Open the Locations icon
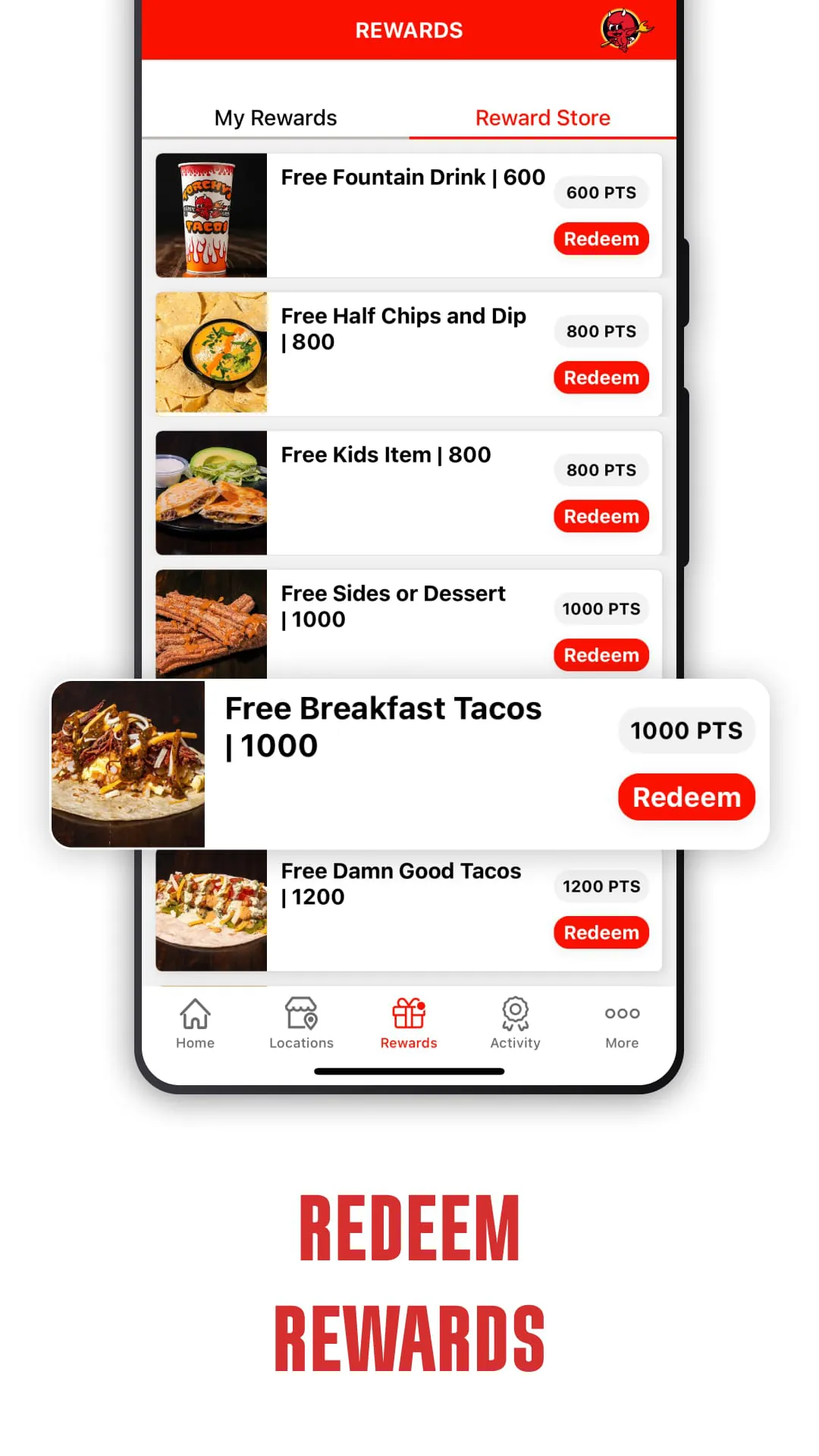The height and width of the screenshot is (1456, 819). click(301, 1024)
